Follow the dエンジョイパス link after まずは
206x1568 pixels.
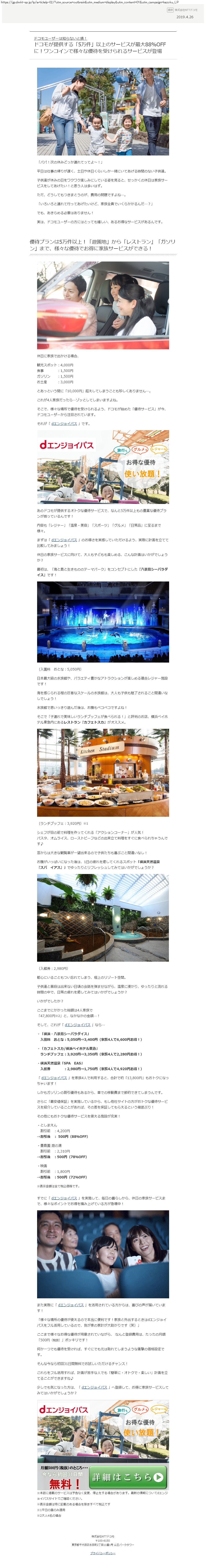(64, 539)
